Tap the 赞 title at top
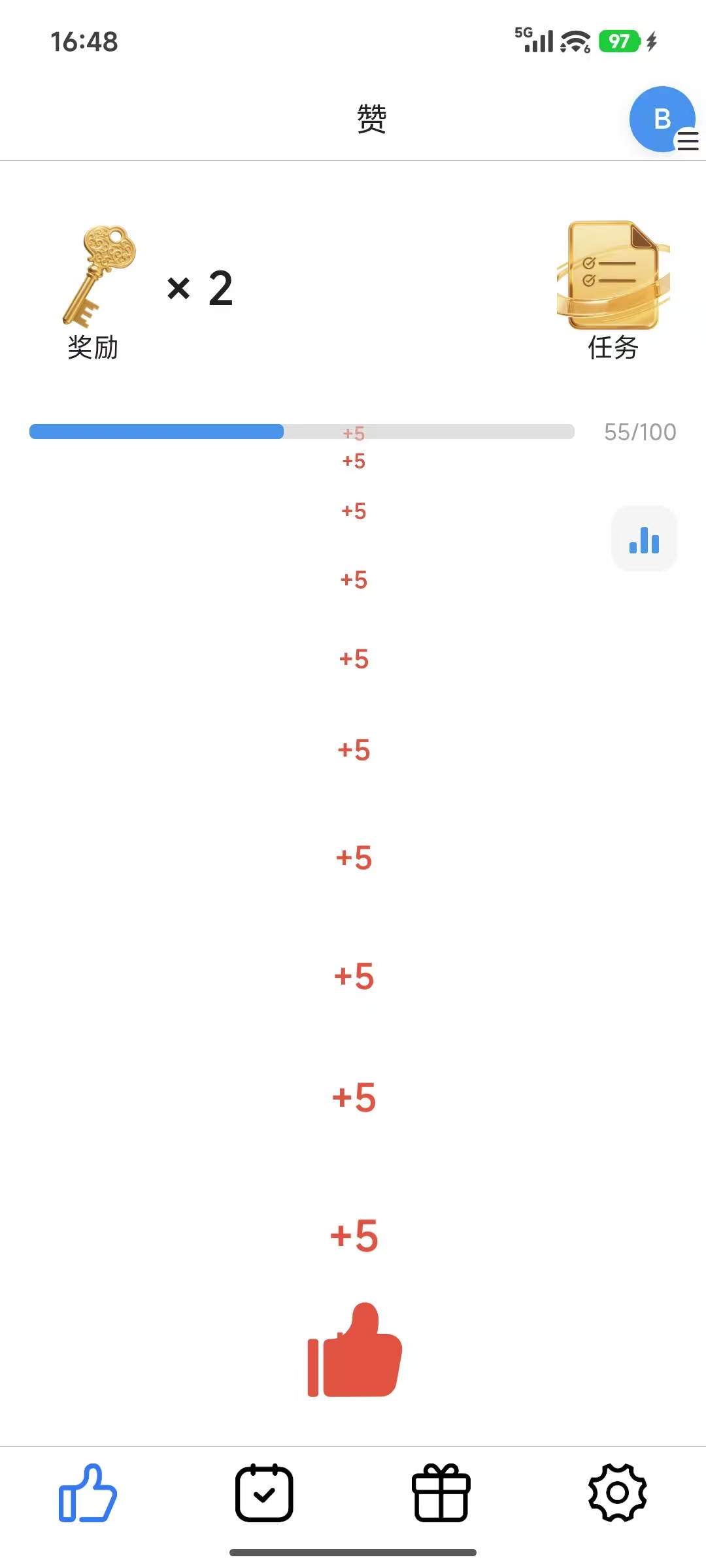Screen dimensions: 706x1568 pyautogui.click(x=370, y=119)
